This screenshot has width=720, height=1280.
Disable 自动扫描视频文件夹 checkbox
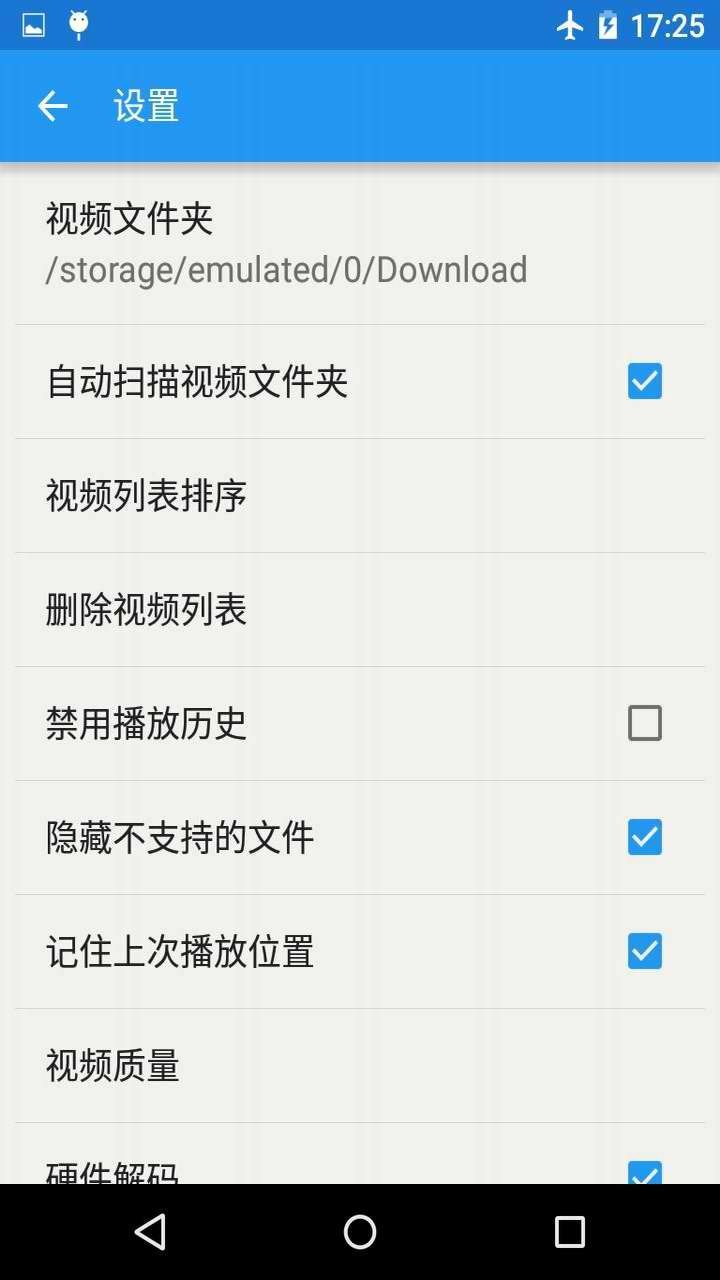click(644, 381)
